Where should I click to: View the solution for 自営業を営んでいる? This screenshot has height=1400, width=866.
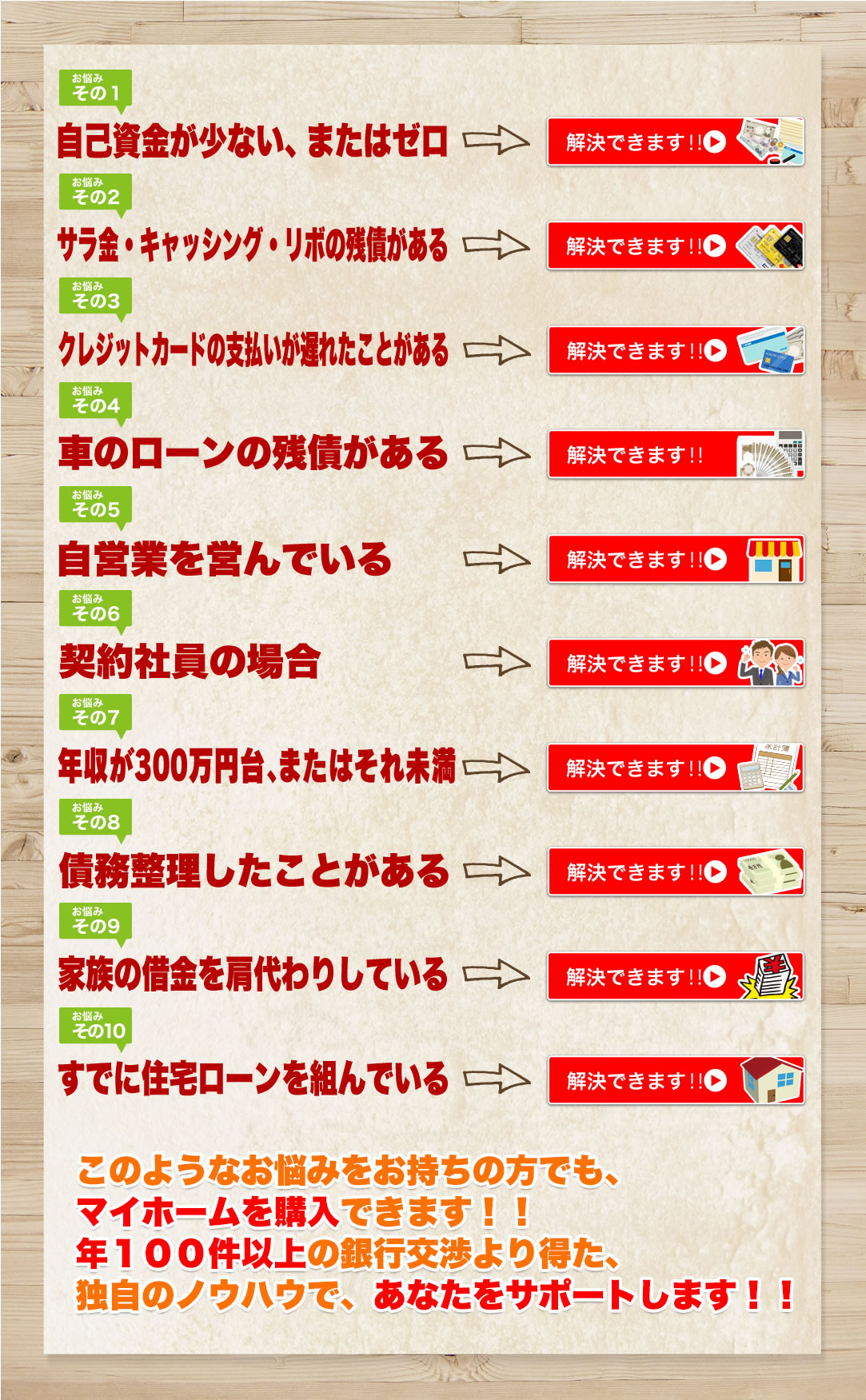tap(675, 560)
